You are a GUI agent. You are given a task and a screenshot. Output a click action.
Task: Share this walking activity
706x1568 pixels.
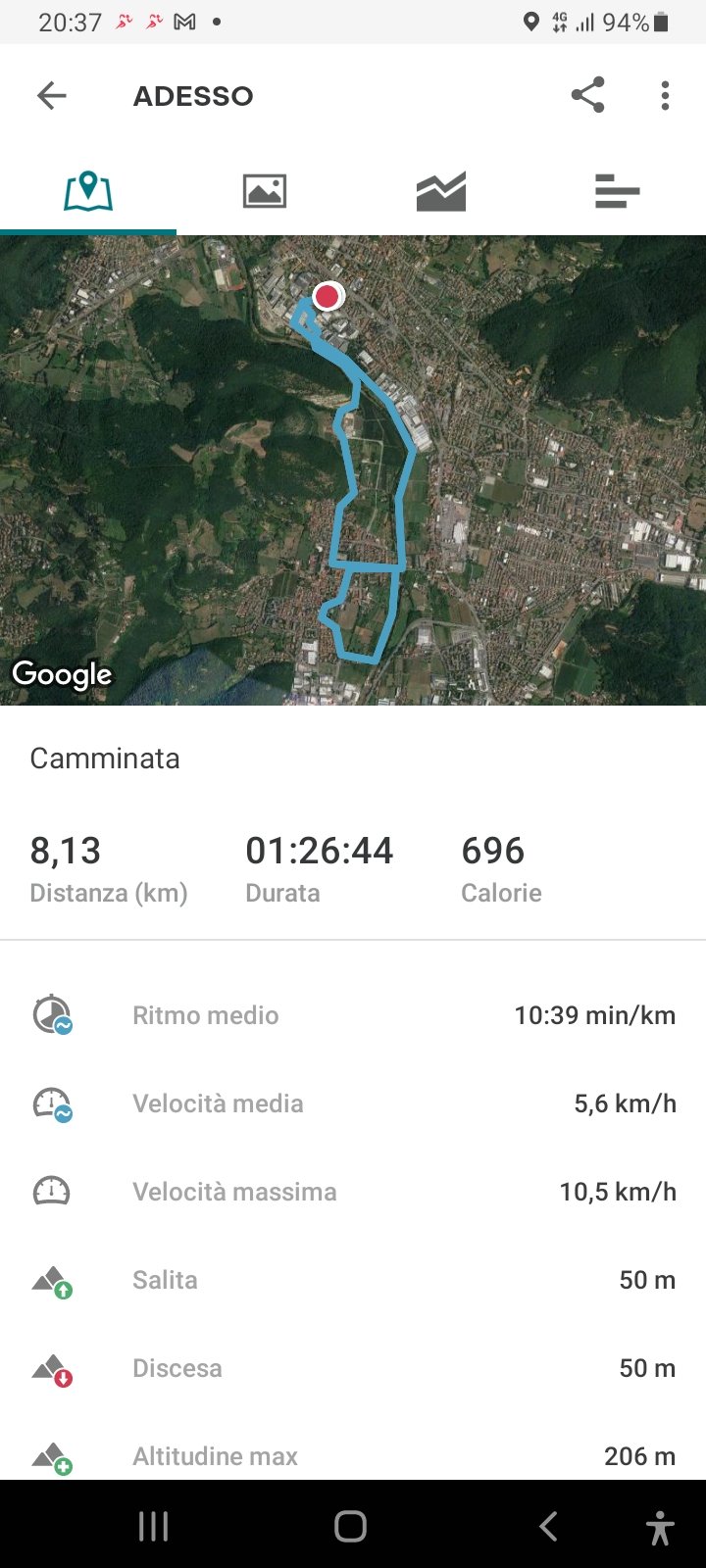point(587,95)
